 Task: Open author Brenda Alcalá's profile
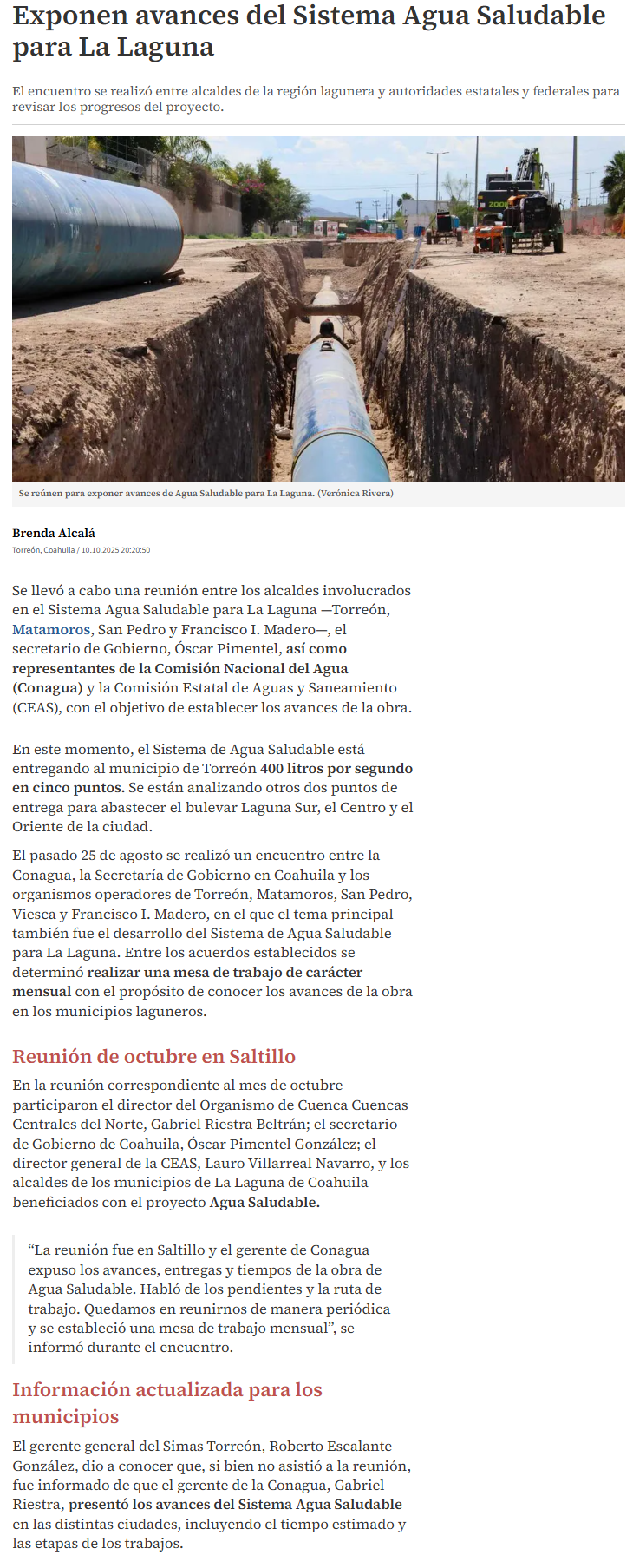point(54,533)
